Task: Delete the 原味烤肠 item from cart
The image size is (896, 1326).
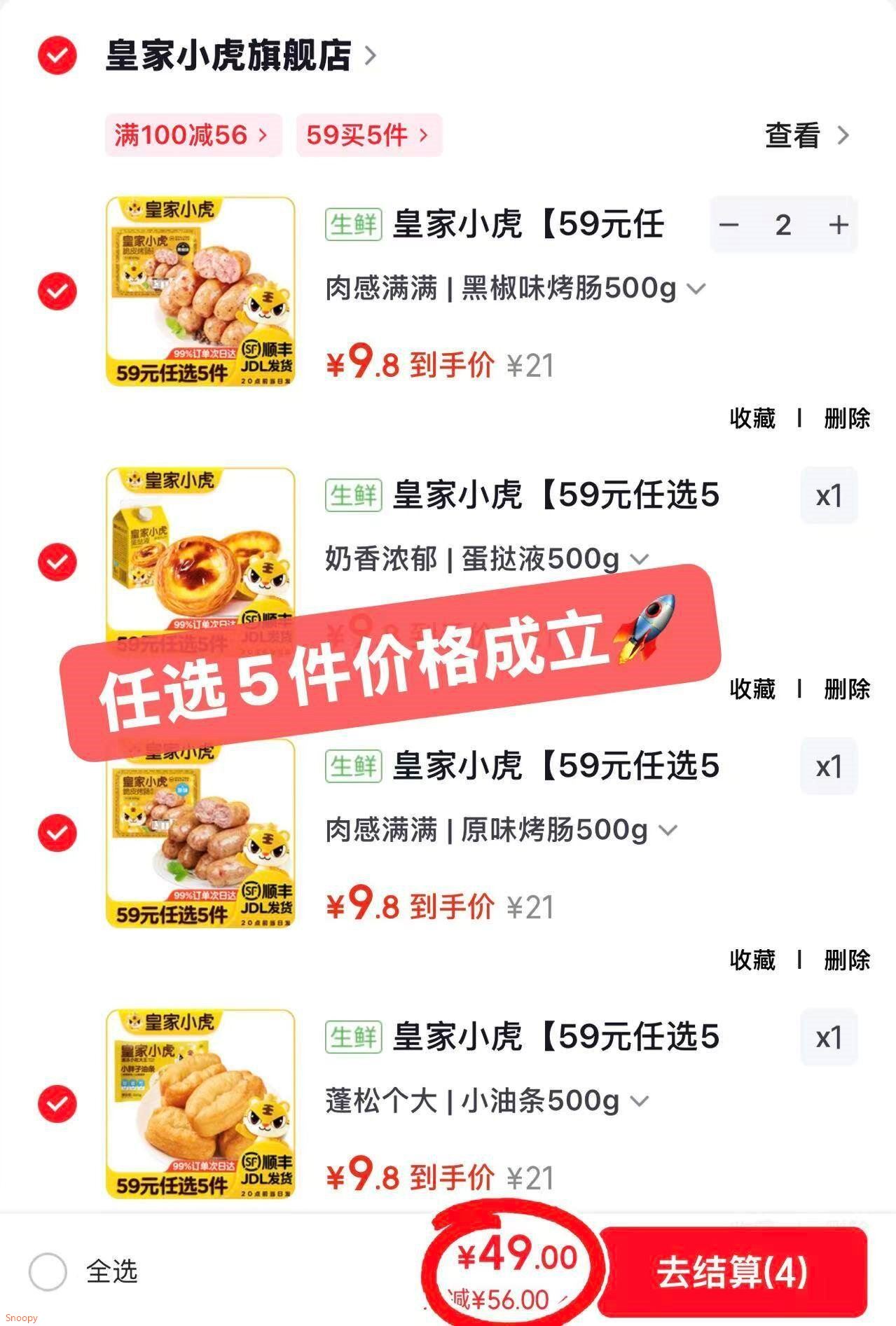Action: coord(846,960)
